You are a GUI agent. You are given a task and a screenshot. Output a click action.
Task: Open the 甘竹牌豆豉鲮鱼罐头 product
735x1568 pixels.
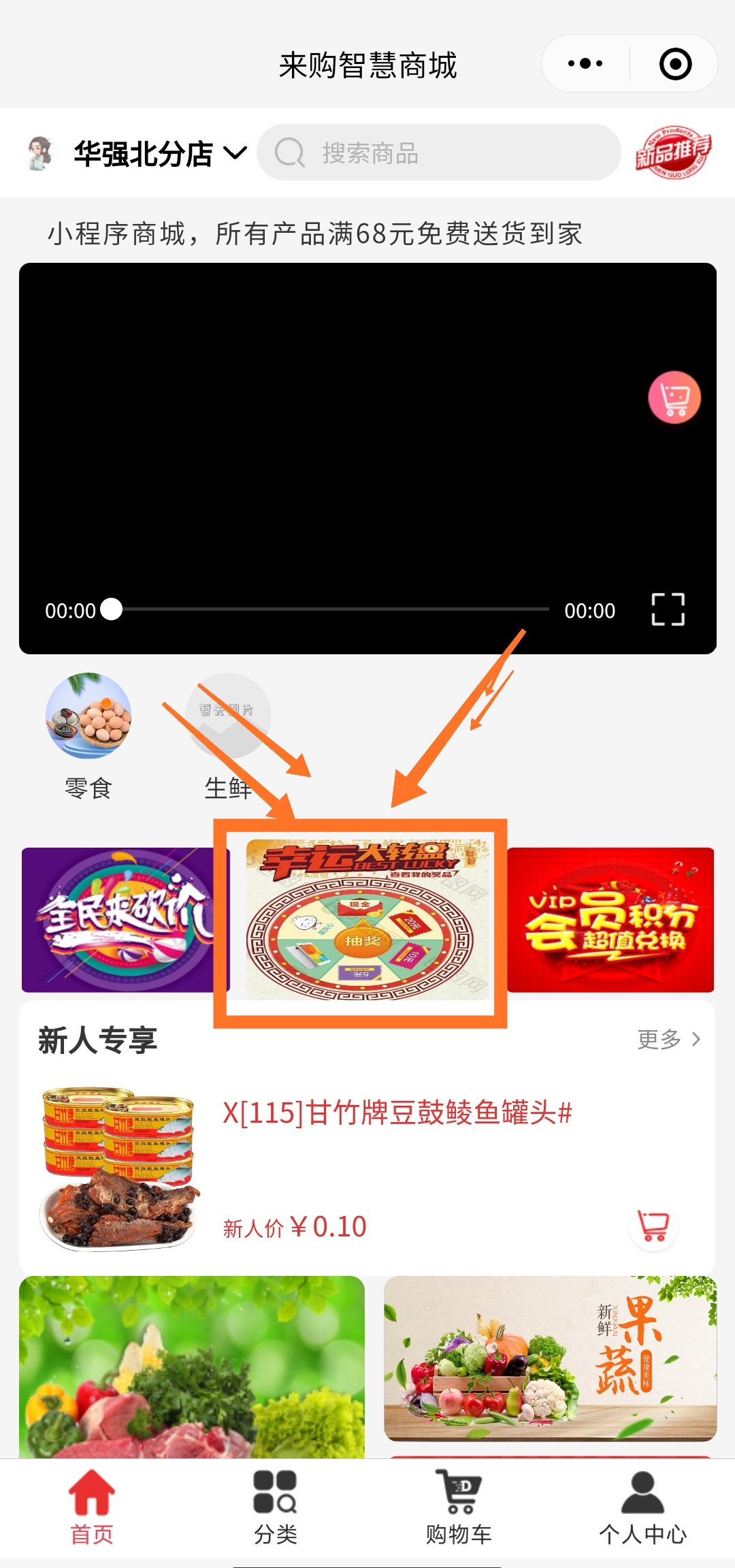[397, 1114]
